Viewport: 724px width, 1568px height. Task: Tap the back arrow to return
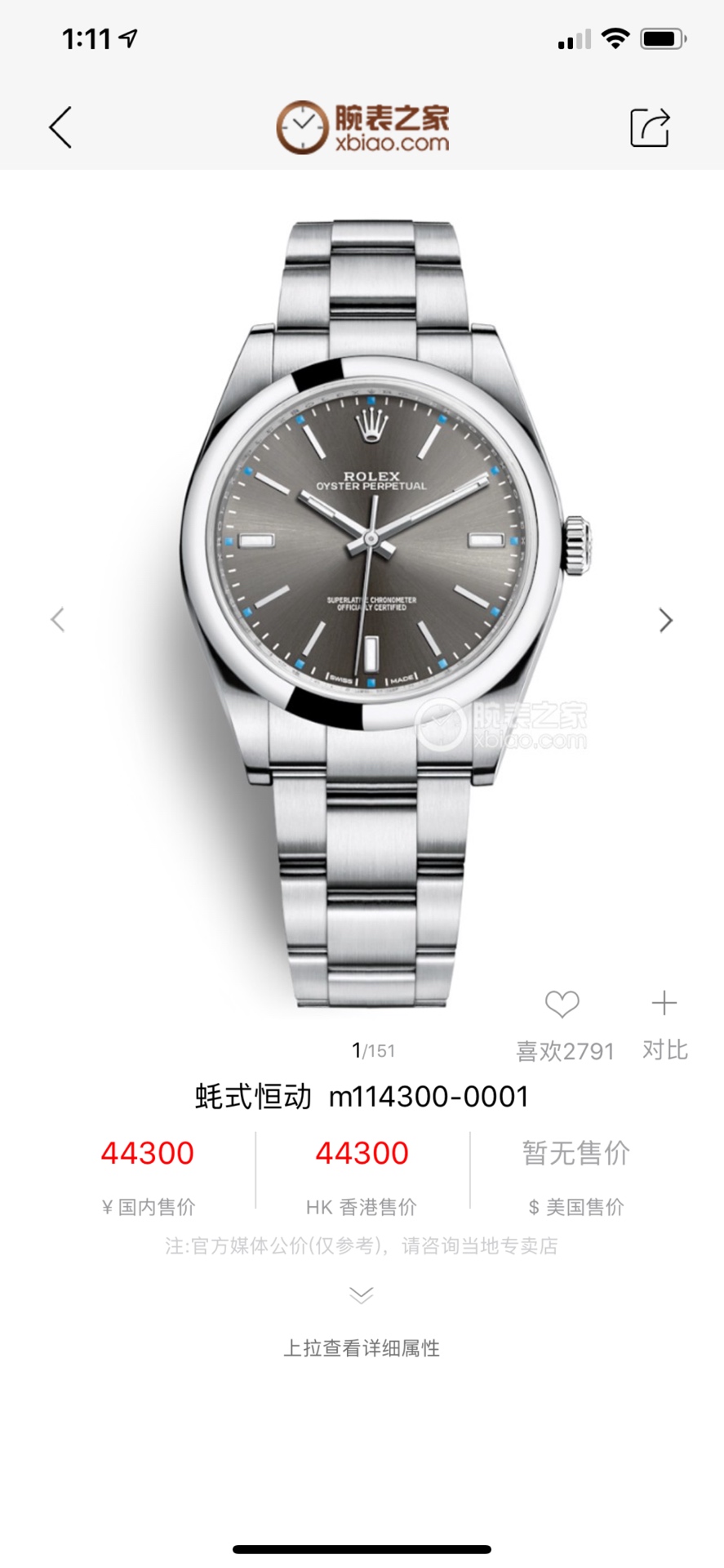[x=58, y=128]
